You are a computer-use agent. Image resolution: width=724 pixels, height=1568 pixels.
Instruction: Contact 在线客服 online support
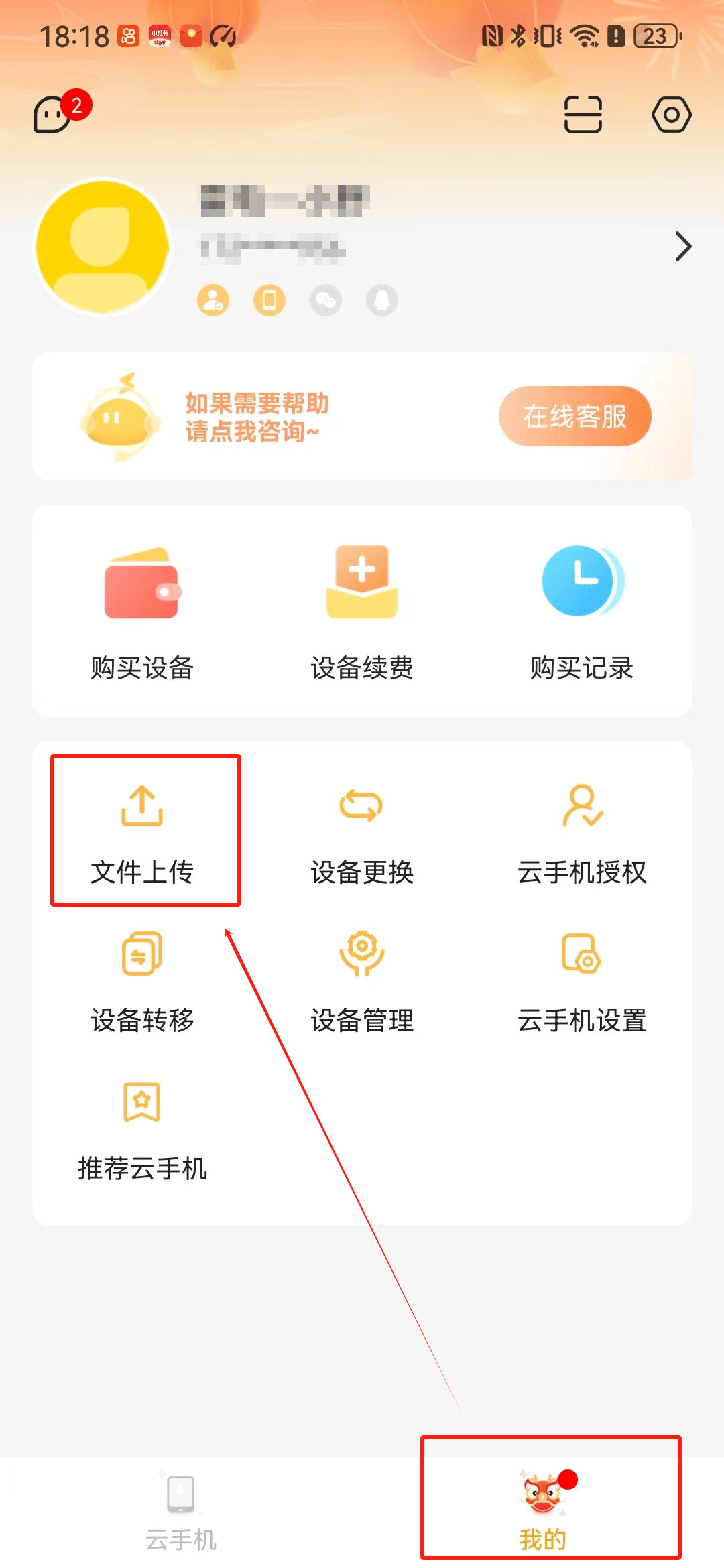575,416
